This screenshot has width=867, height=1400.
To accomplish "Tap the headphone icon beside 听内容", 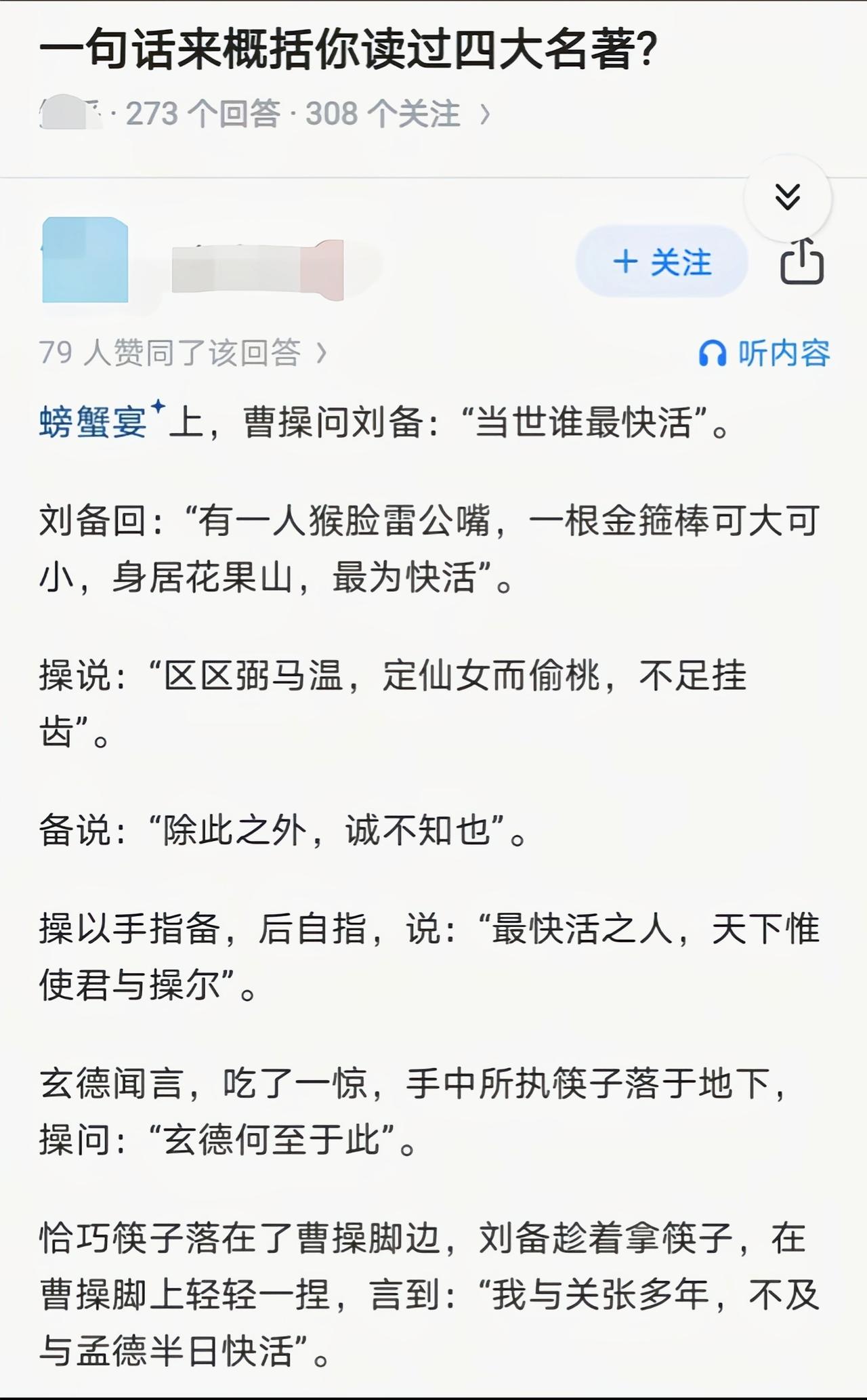I will point(713,352).
